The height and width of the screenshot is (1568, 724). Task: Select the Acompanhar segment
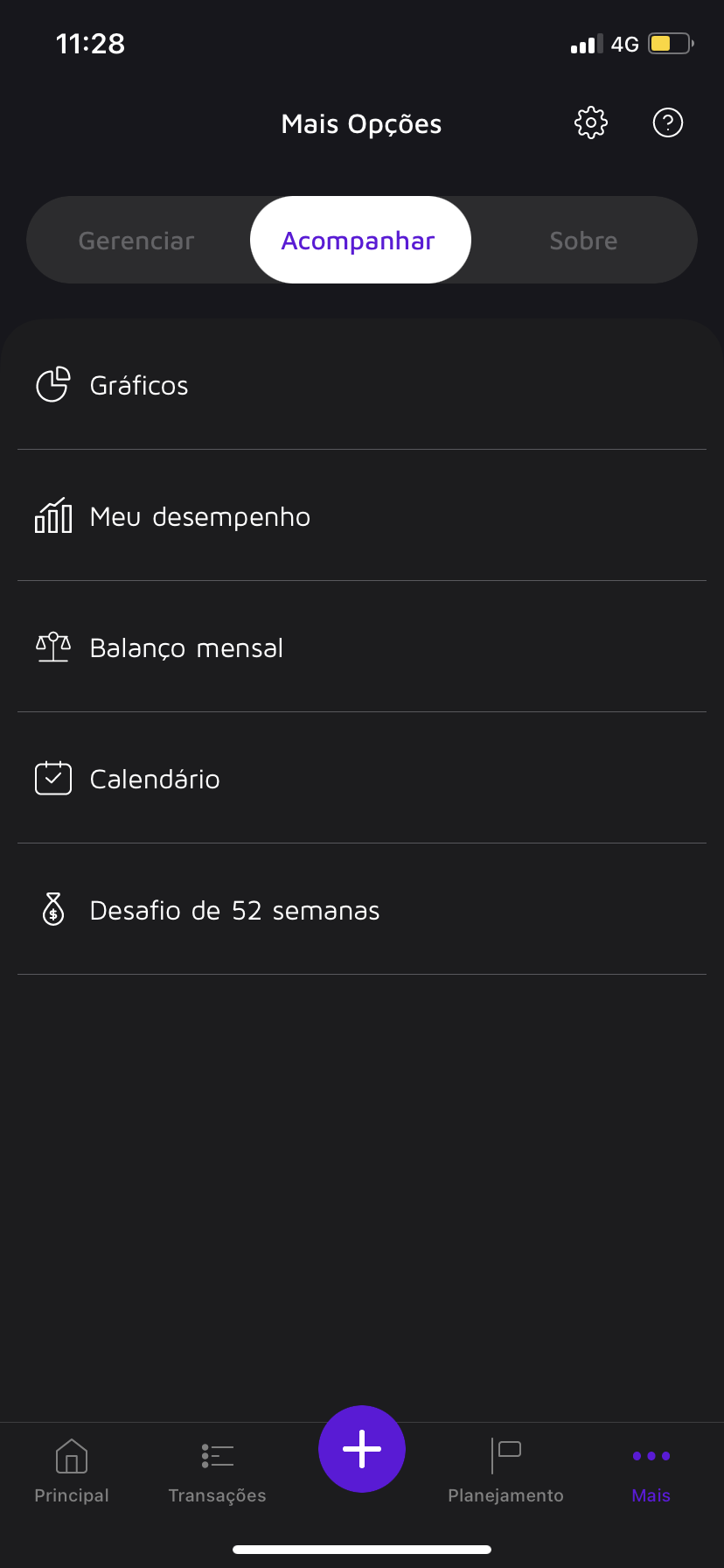[x=359, y=241]
